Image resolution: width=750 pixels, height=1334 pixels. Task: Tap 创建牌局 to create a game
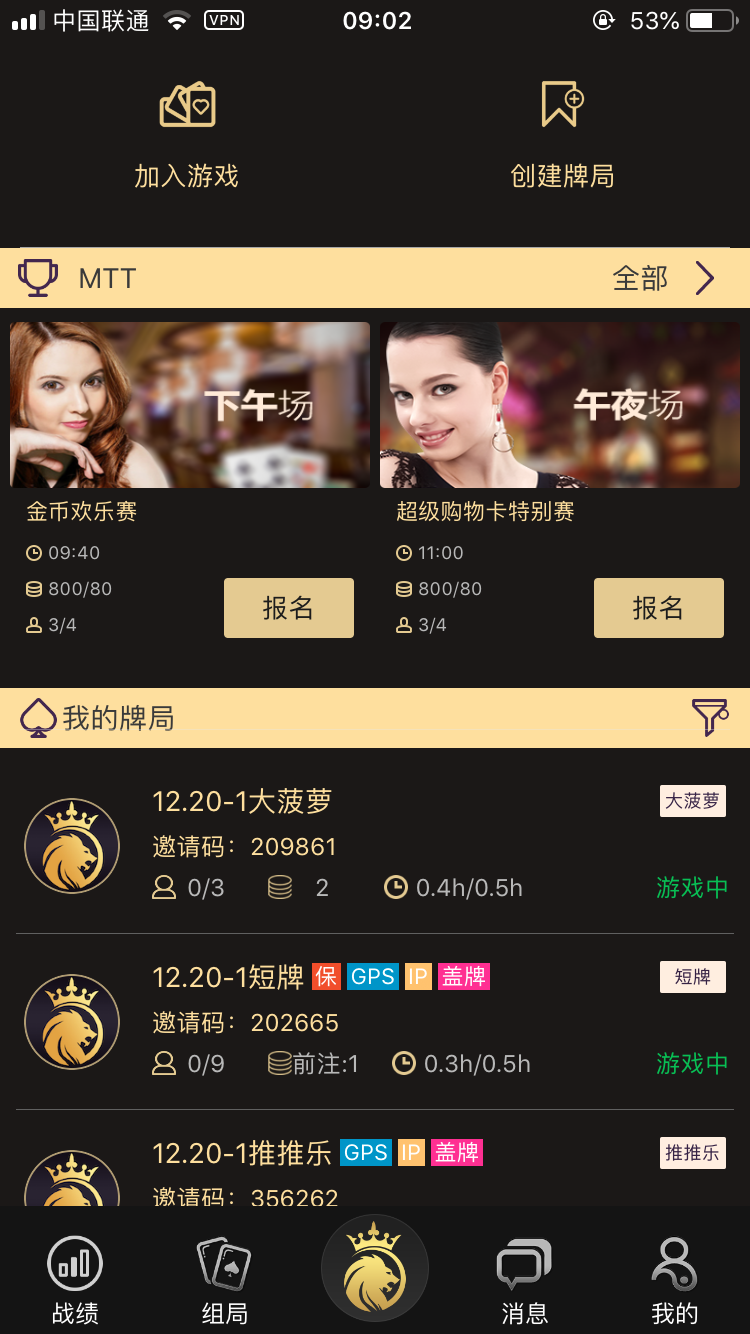click(562, 135)
